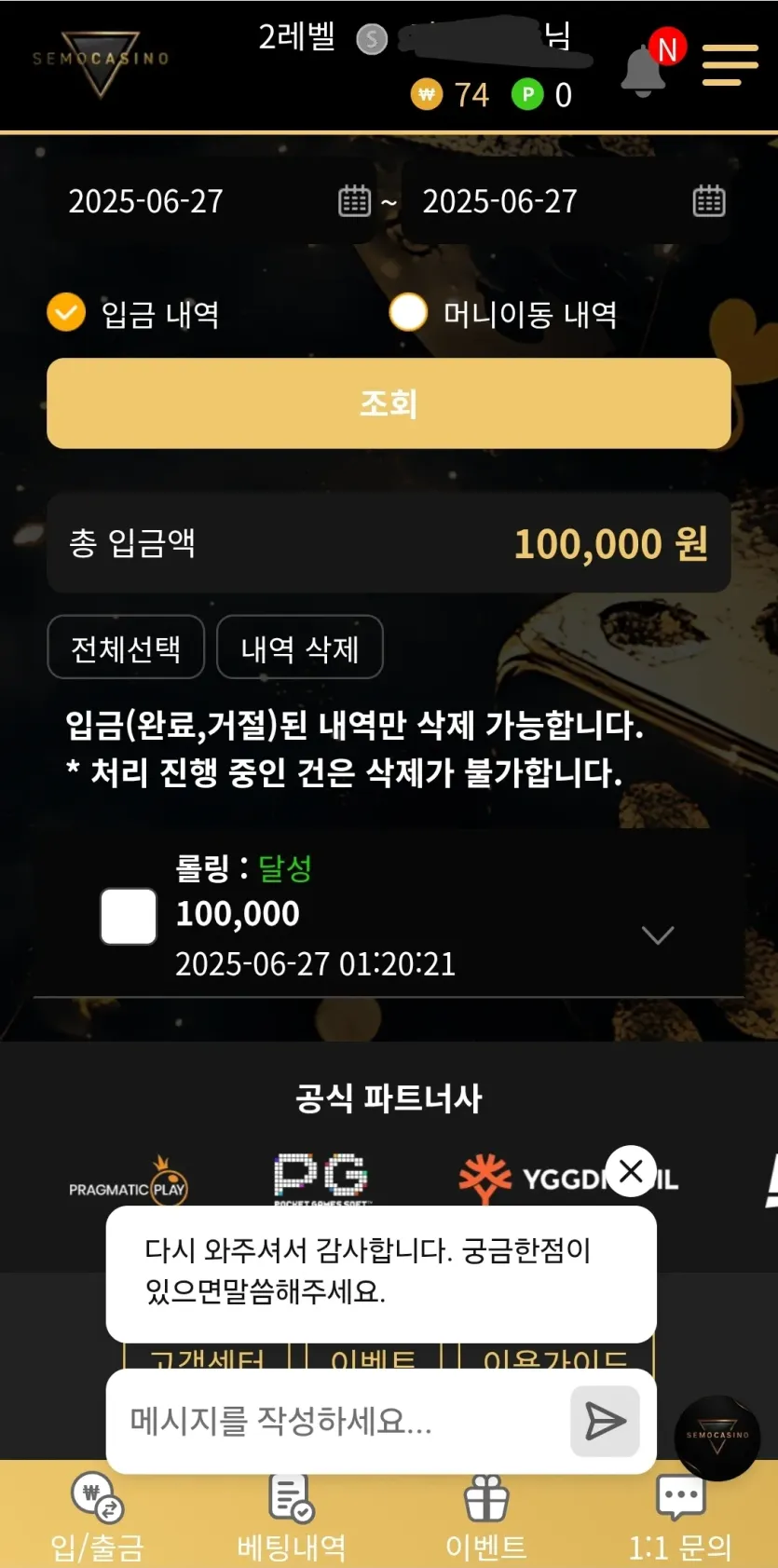Open the hamburger menu
The image size is (778, 1568).
[730, 64]
